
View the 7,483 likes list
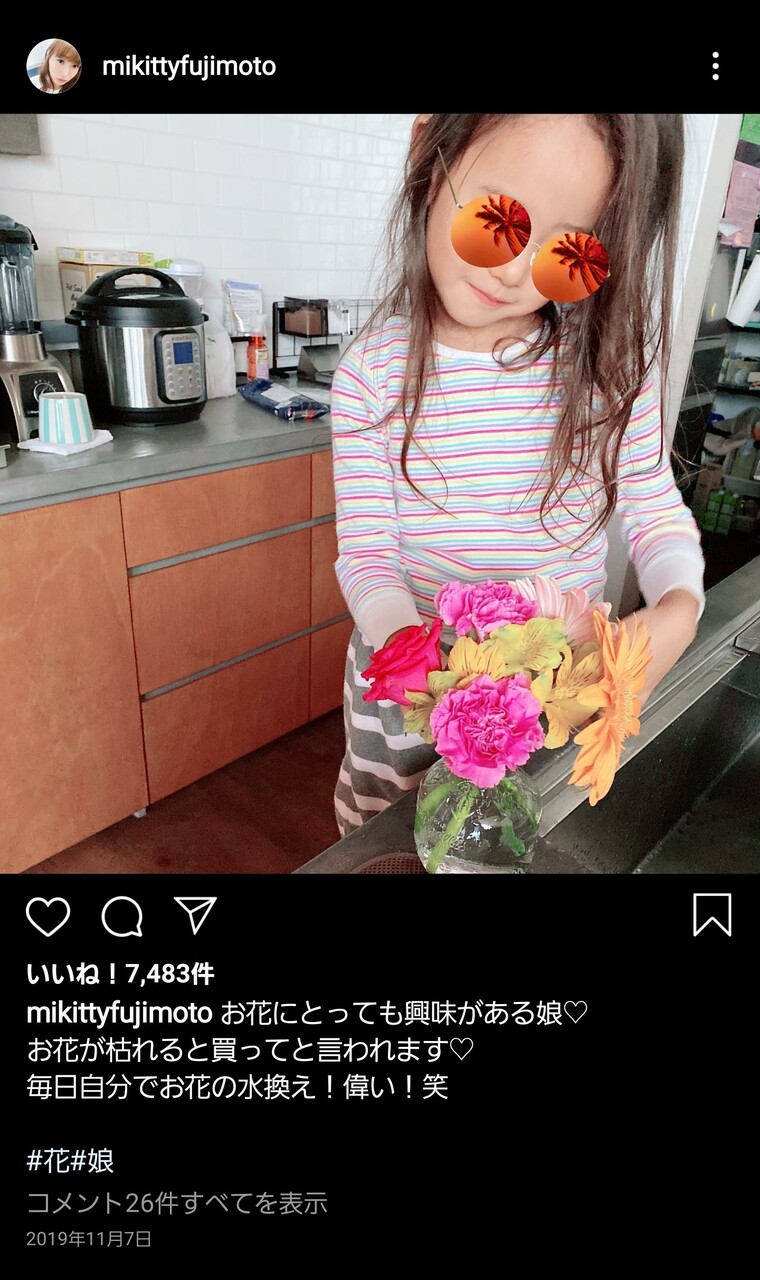coord(120,974)
